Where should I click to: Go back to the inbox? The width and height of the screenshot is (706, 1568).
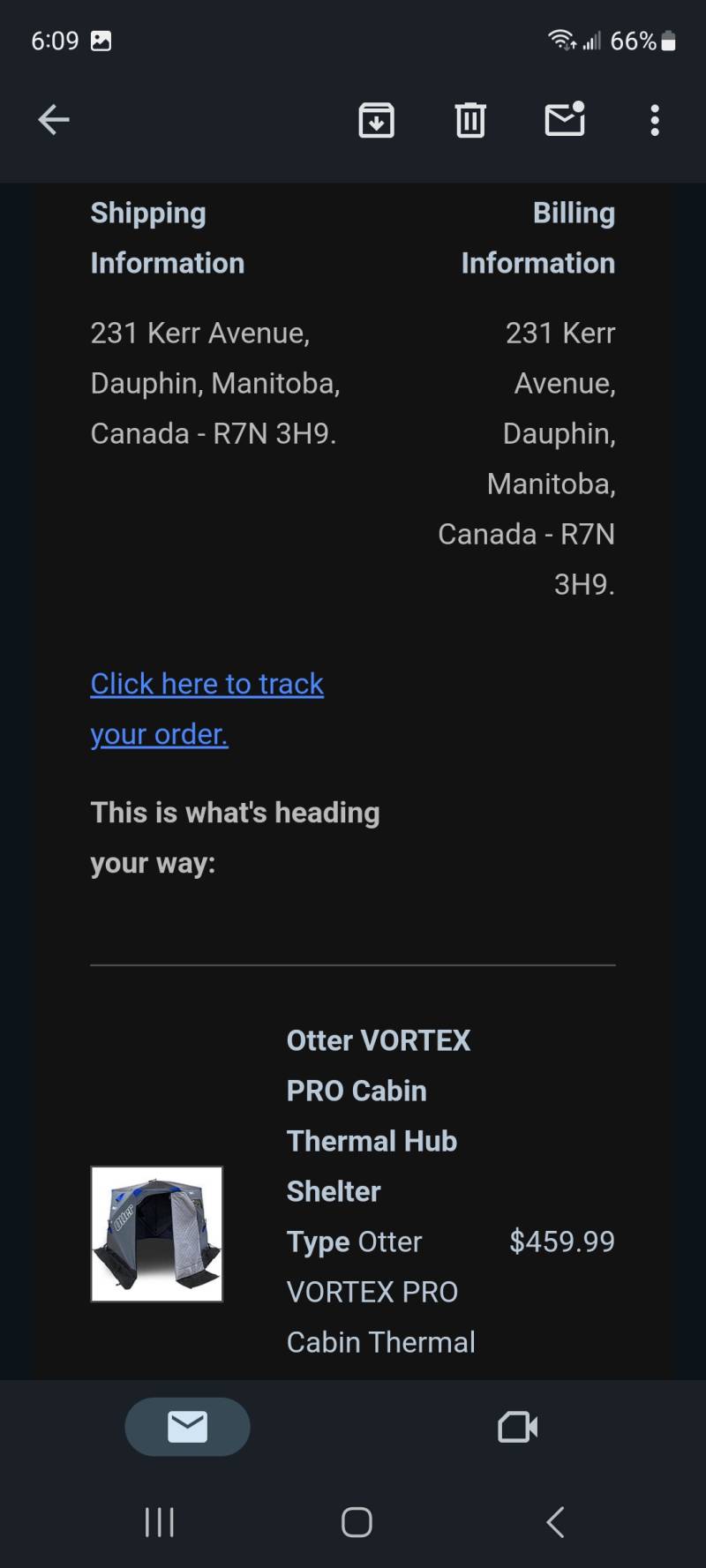54,120
